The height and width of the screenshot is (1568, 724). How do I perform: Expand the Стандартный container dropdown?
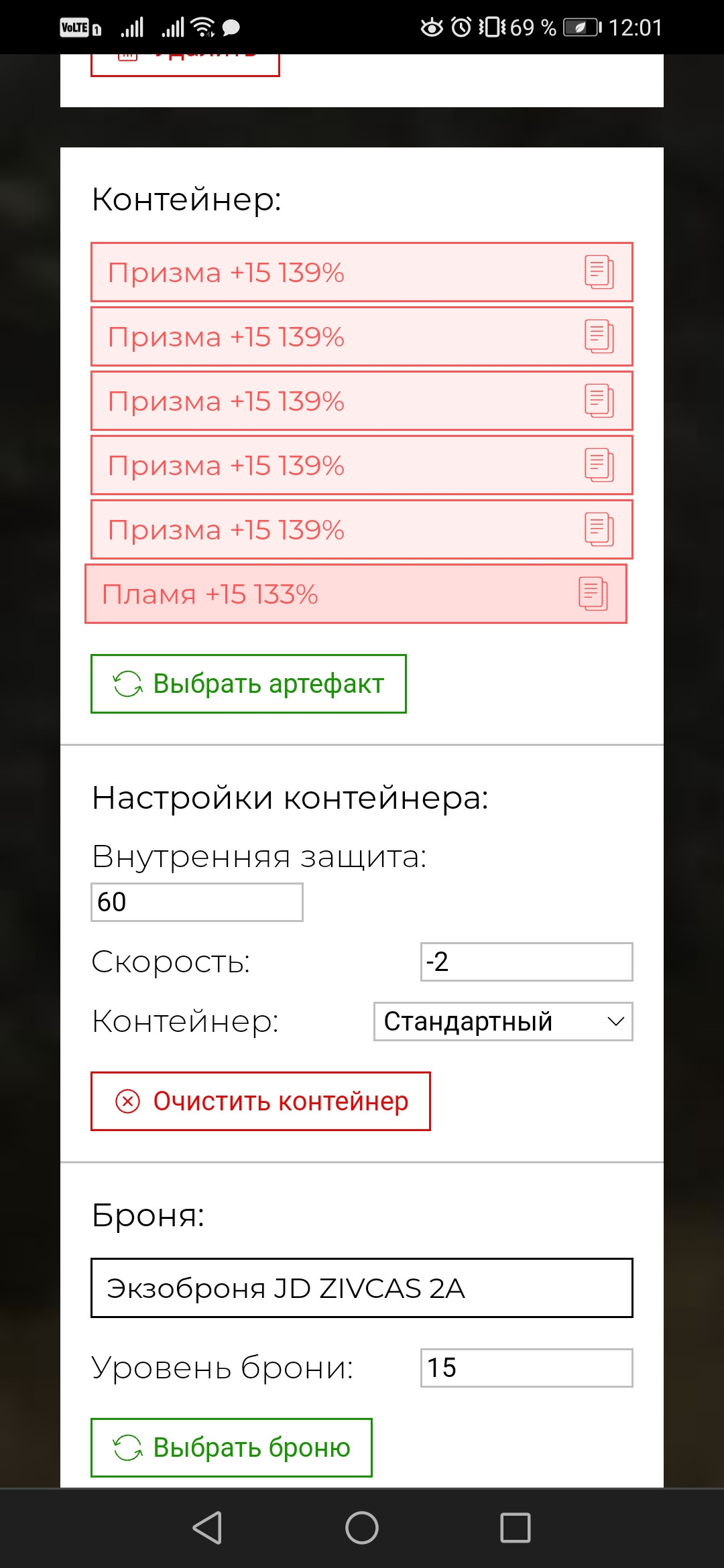click(503, 1021)
